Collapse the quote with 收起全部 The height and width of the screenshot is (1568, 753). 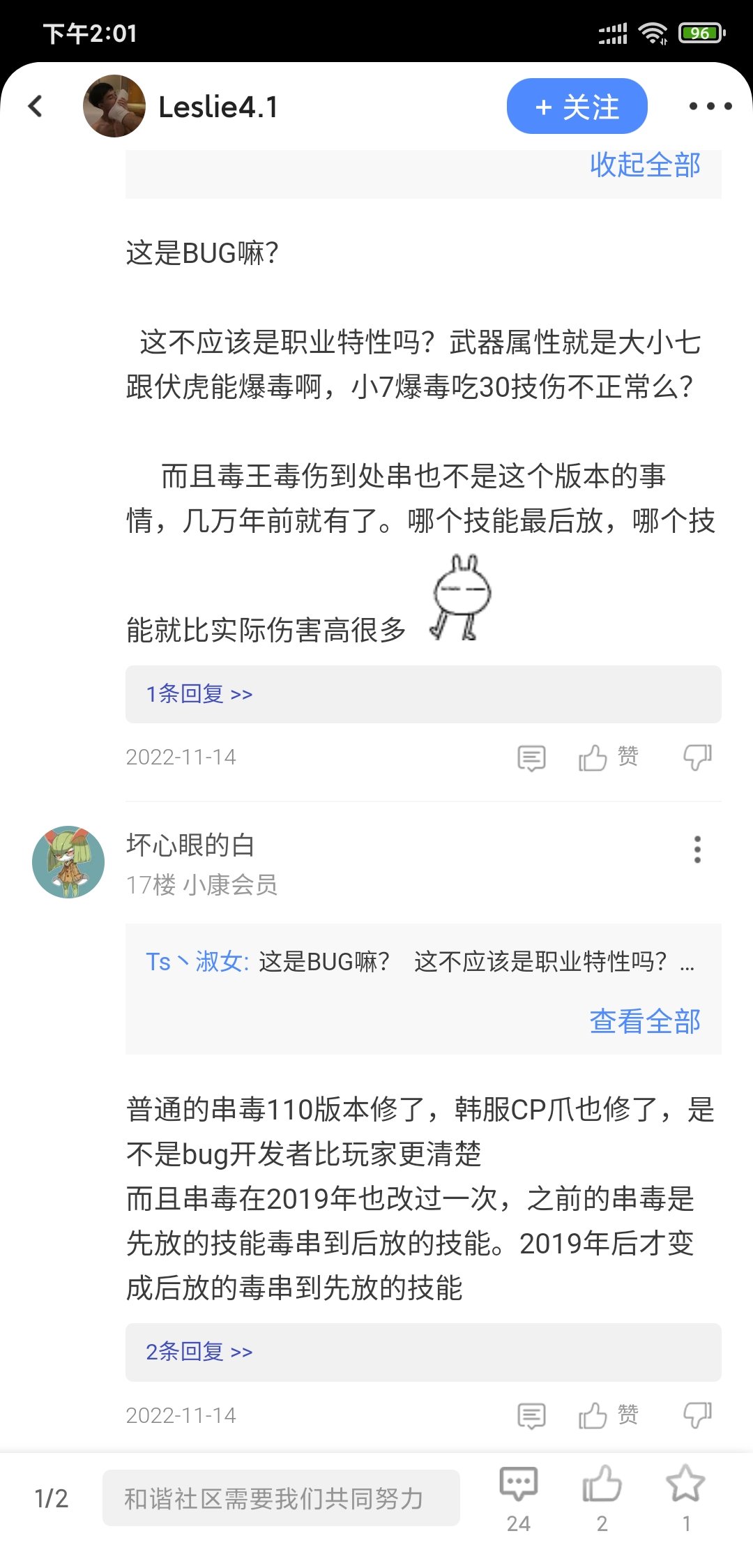pyautogui.click(x=645, y=165)
